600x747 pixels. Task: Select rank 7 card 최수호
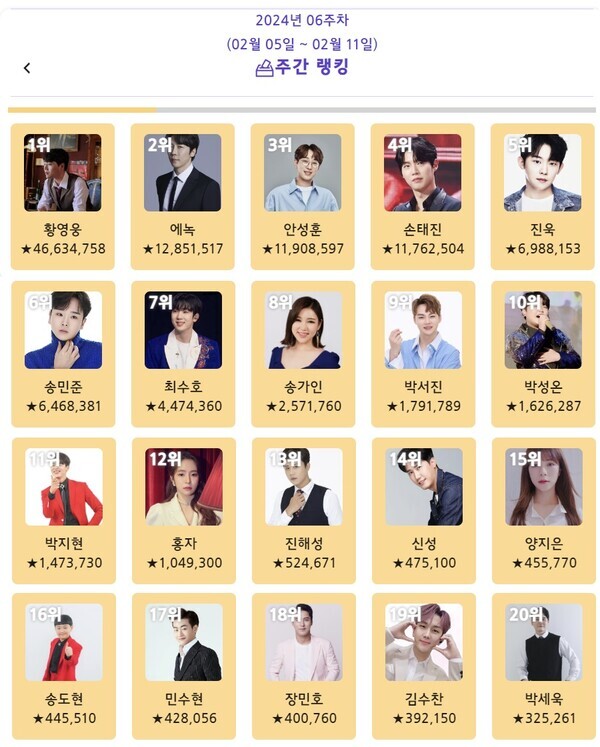pos(183,352)
